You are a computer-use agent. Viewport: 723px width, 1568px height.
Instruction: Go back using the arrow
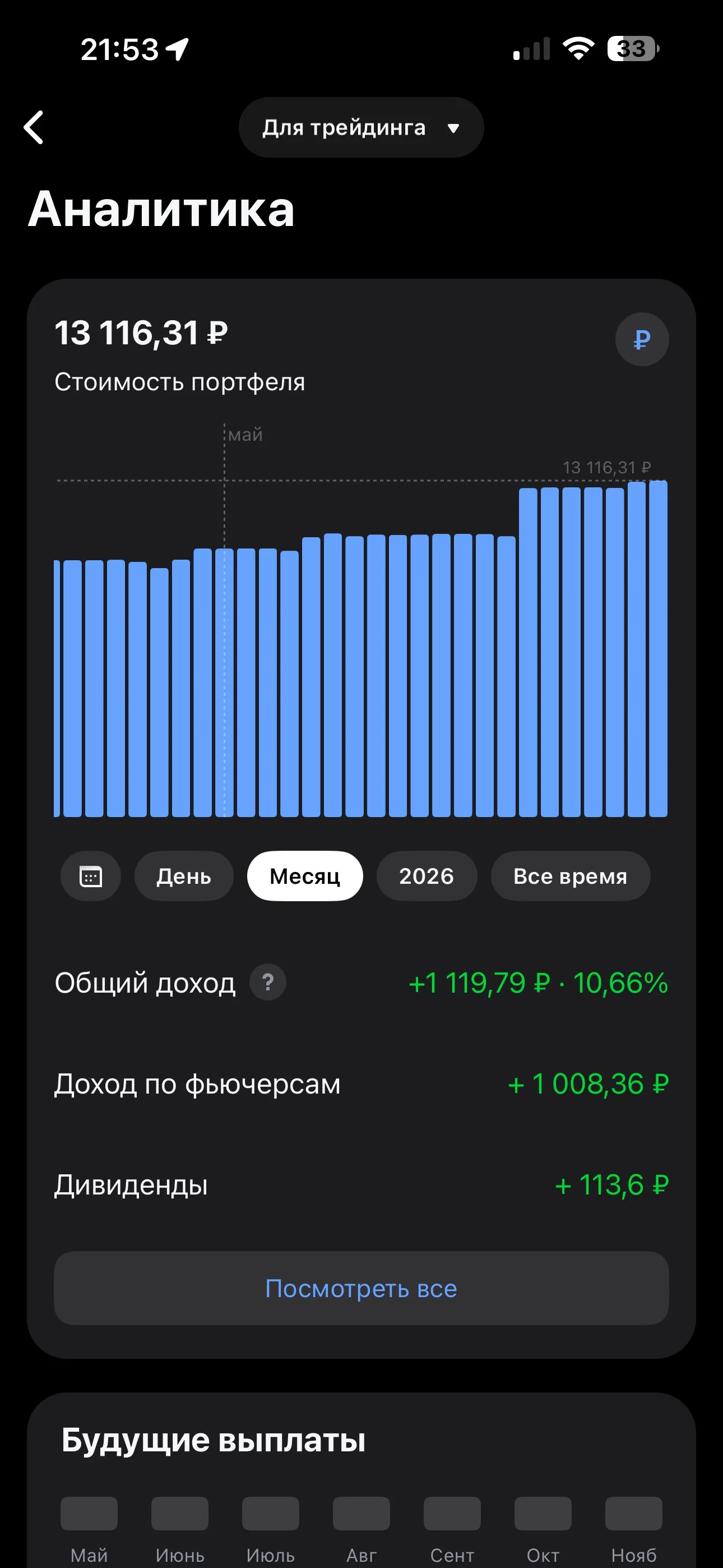click(x=34, y=127)
